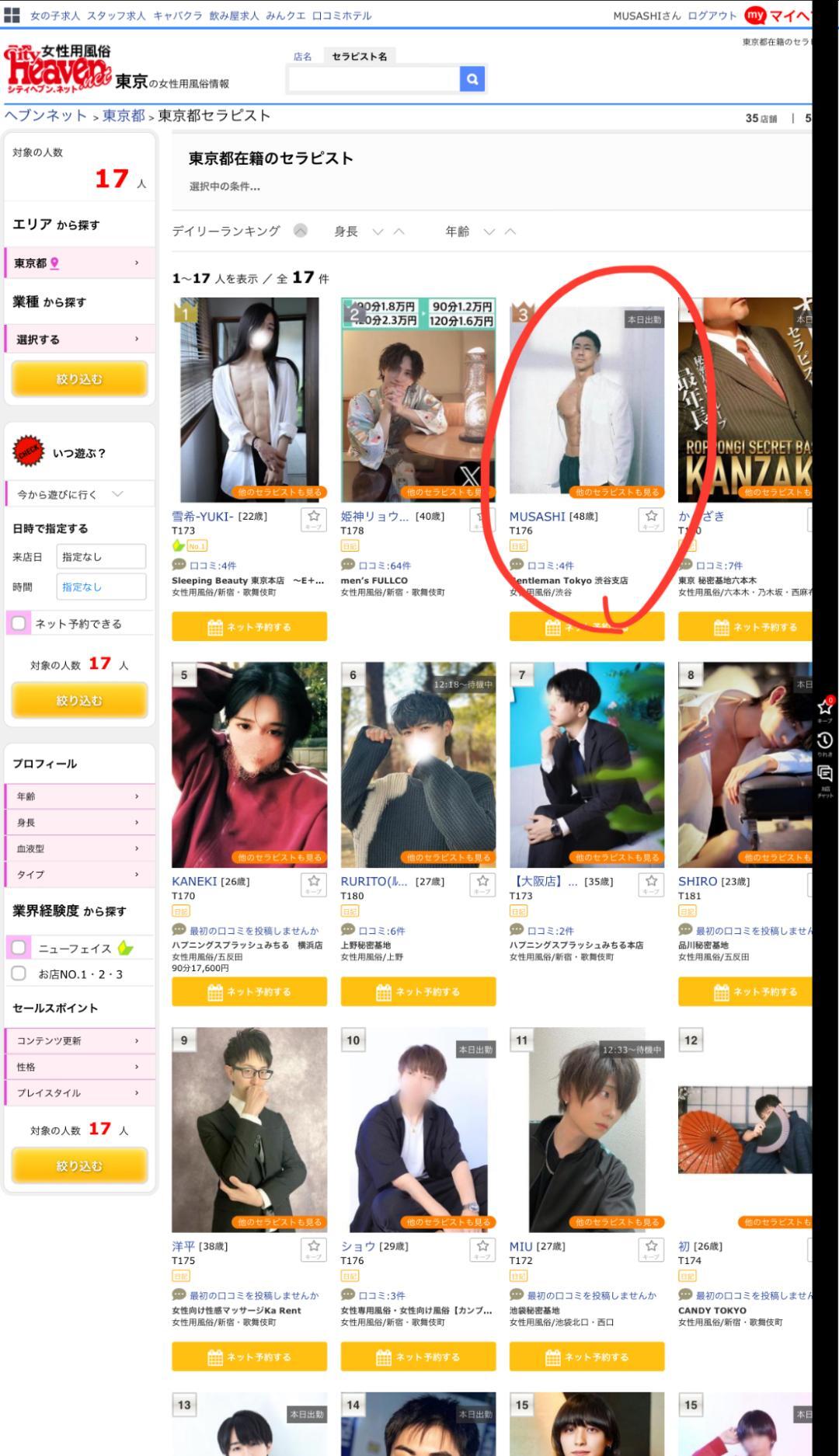This screenshot has height=1456, width=839.
Task: Tap the blue search magnifier button
Action: tap(472, 78)
